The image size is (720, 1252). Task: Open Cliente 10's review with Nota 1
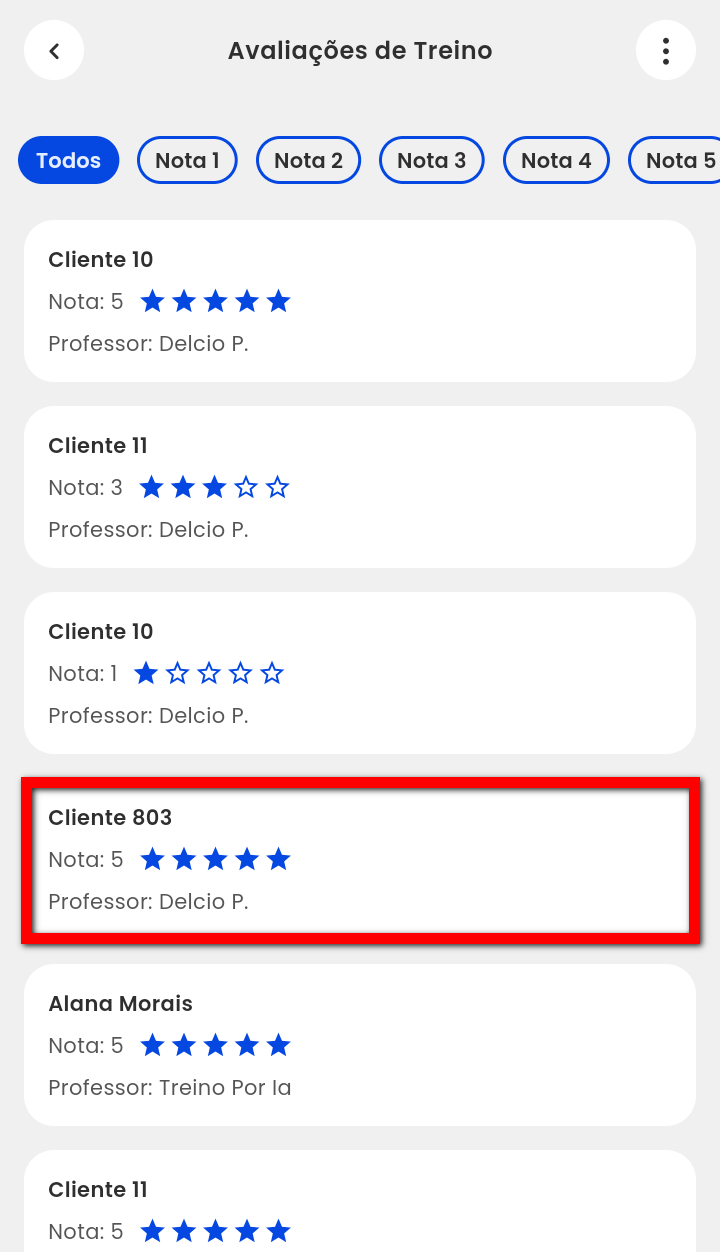point(359,673)
